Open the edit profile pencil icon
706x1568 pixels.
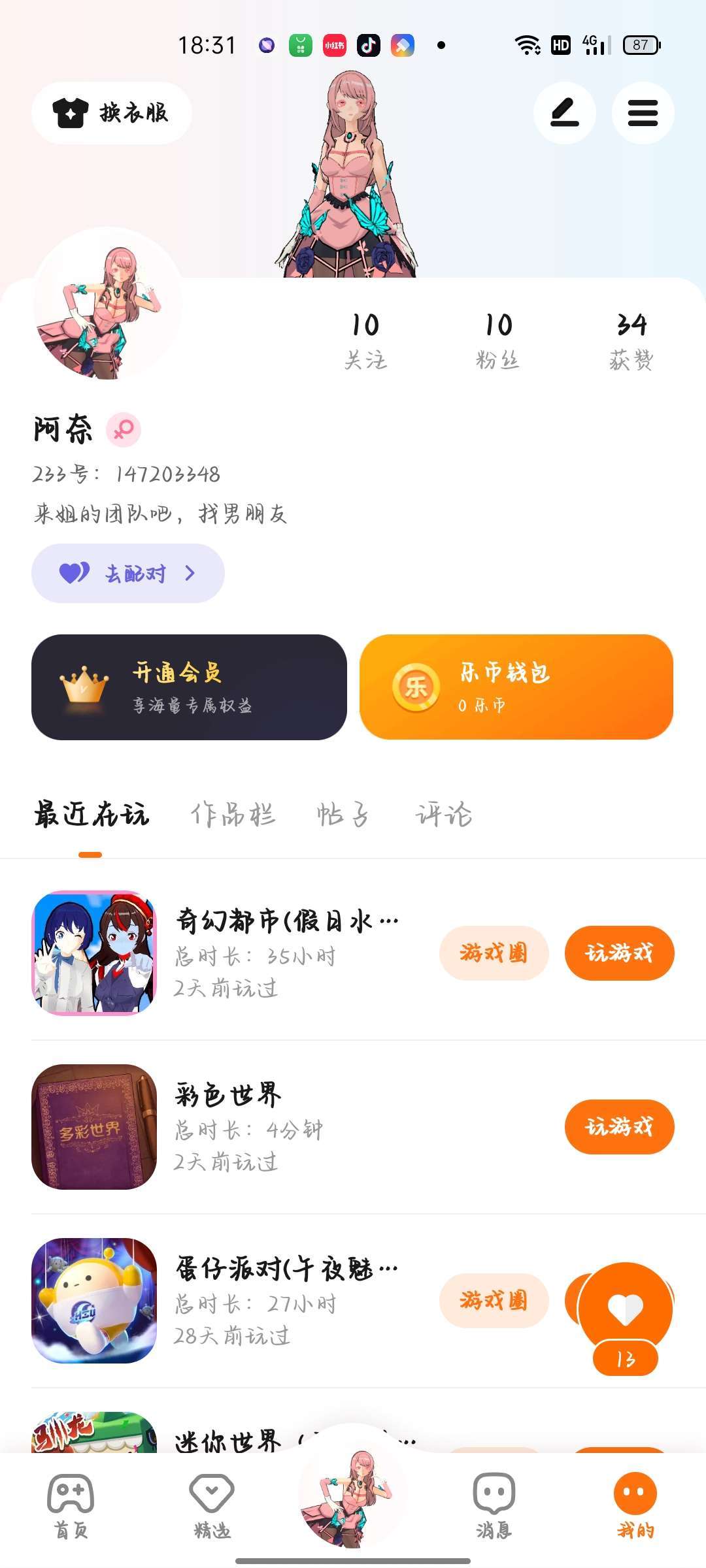click(564, 113)
